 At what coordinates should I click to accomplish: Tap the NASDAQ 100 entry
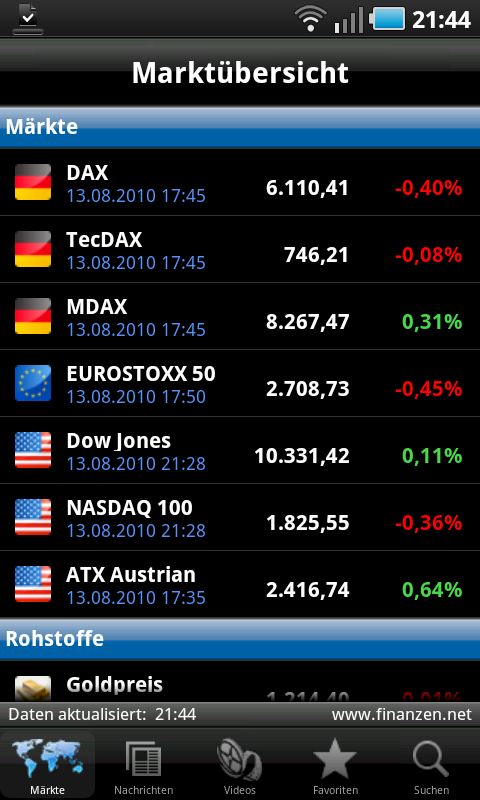240,516
